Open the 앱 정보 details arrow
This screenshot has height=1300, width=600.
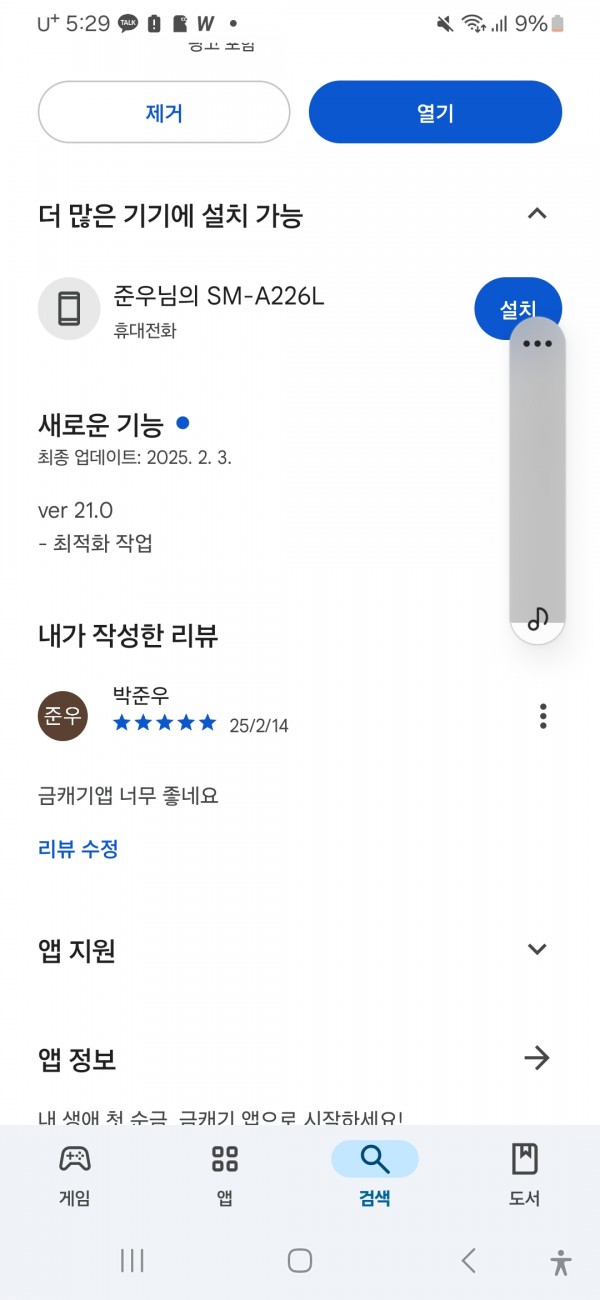537,1058
